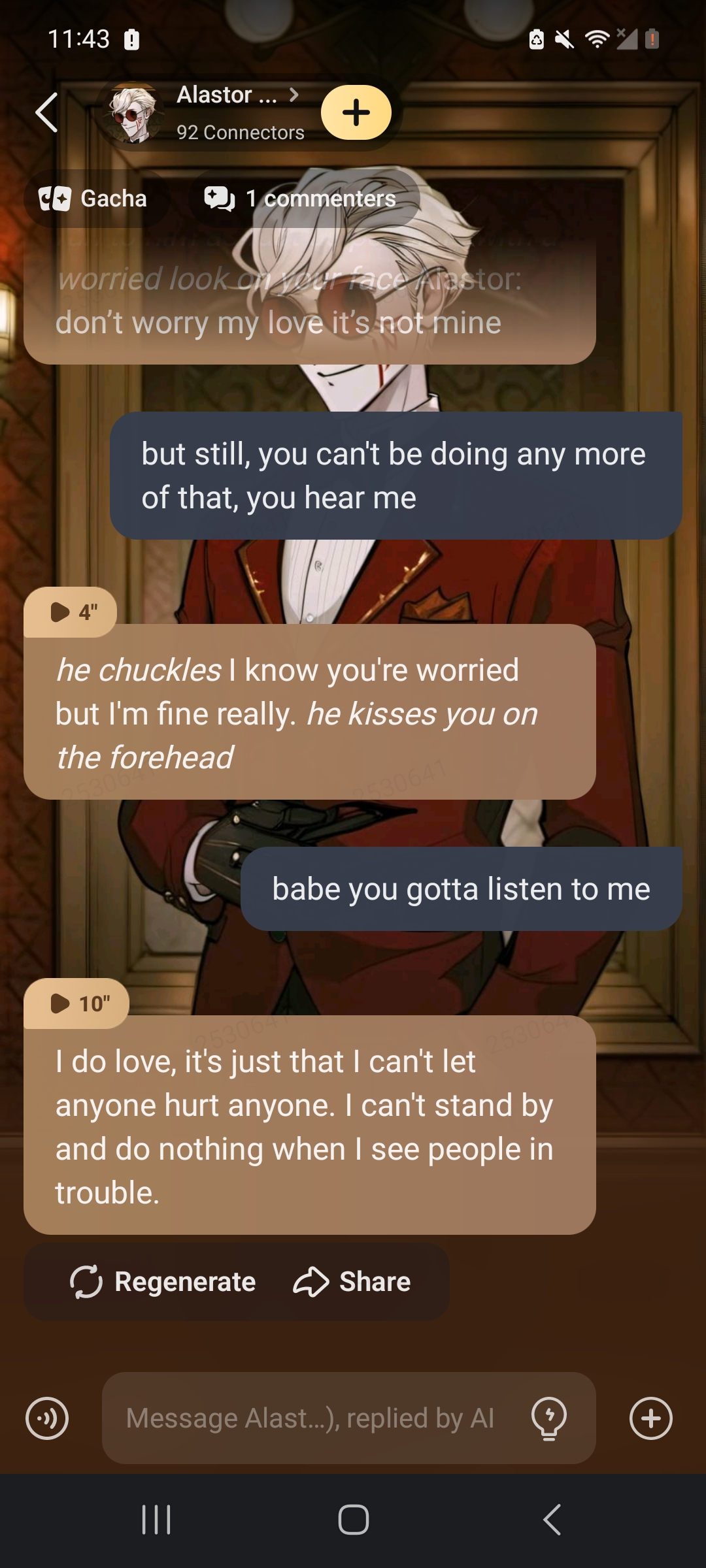Play the 10-second voice message
Image resolution: width=706 pixels, height=1568 pixels.
[76, 1004]
